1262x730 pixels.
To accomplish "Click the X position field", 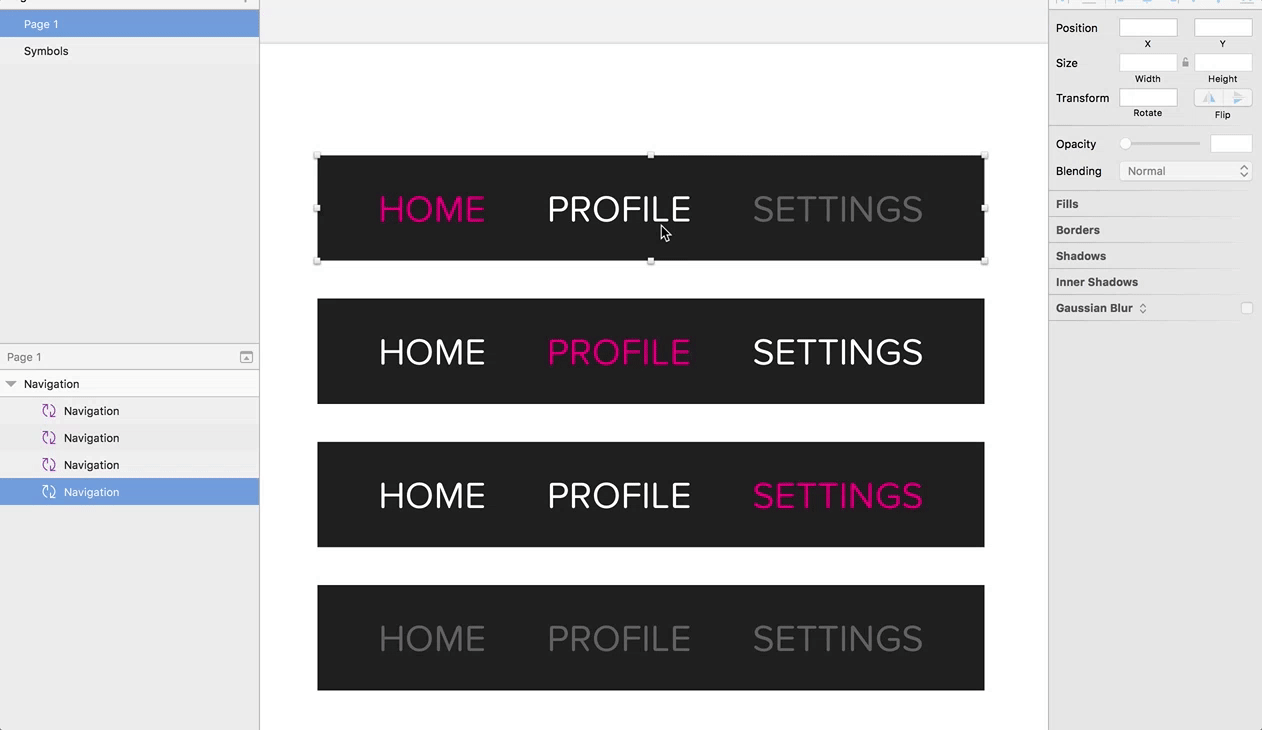I will pos(1147,28).
